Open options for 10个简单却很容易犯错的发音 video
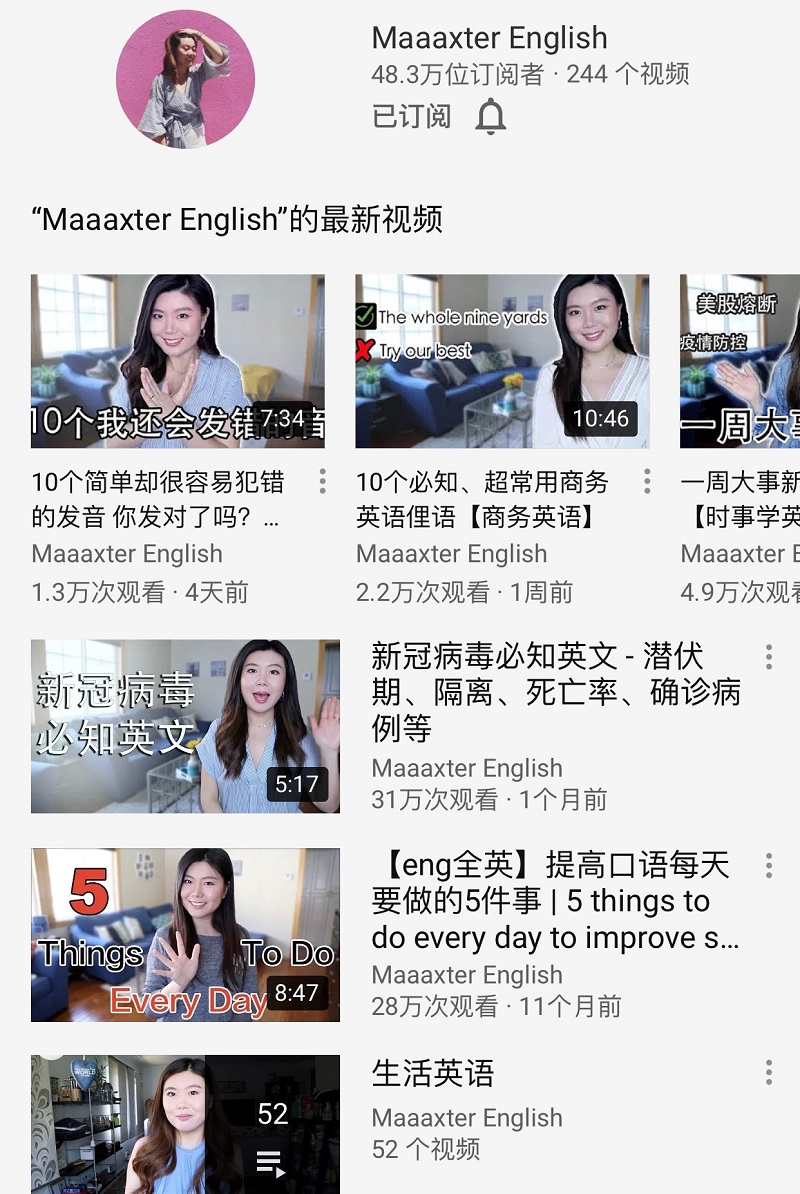 coord(322,483)
